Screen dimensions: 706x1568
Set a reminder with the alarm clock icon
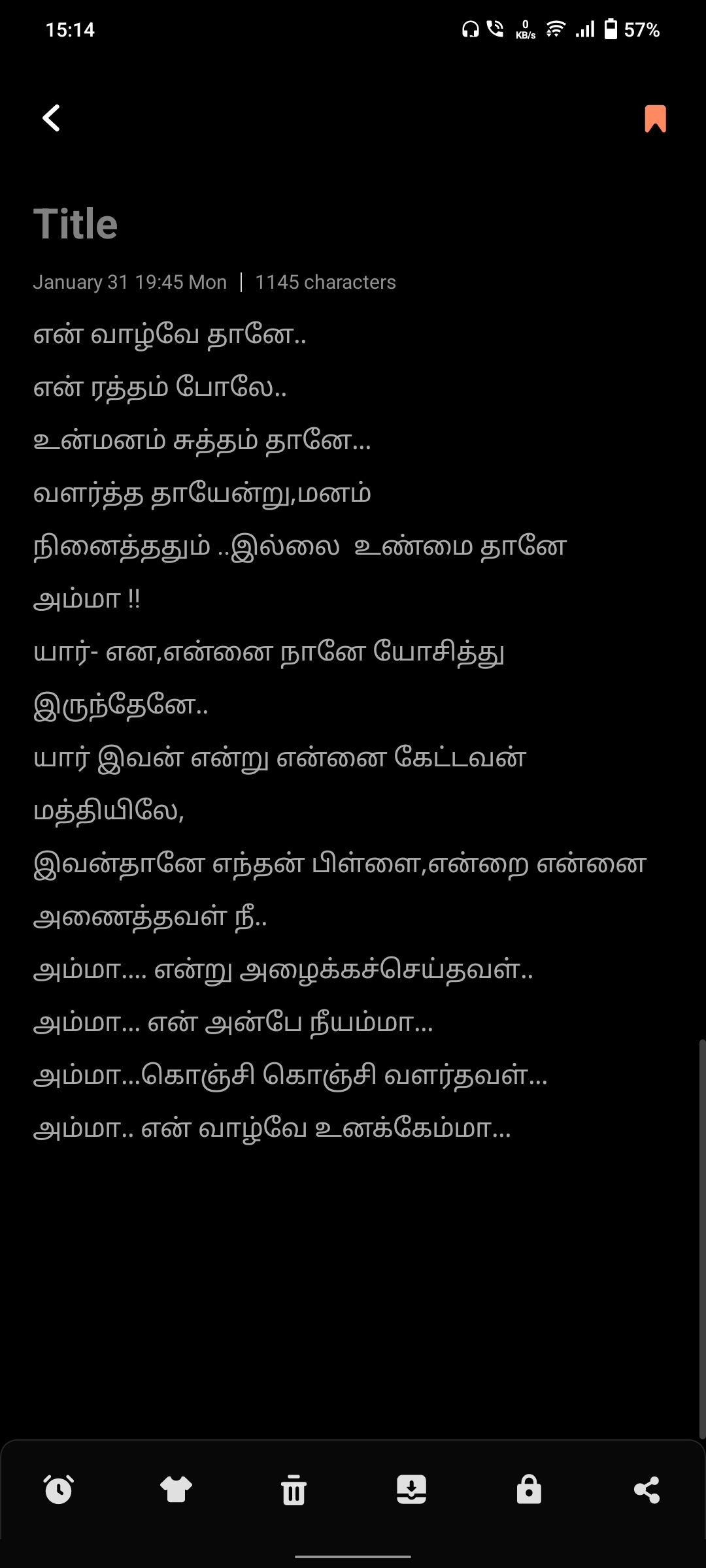point(58,1490)
